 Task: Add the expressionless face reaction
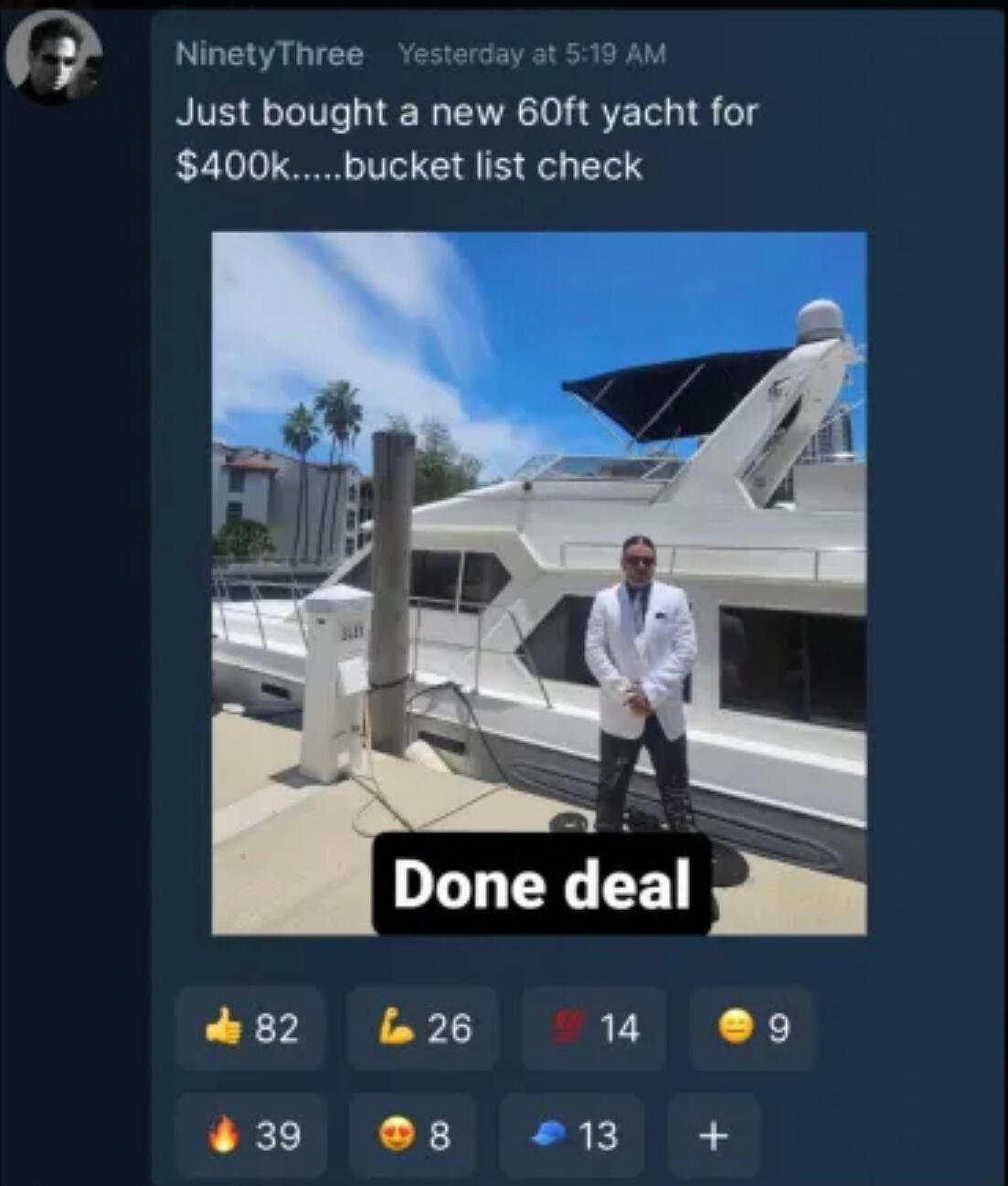pos(751,1028)
